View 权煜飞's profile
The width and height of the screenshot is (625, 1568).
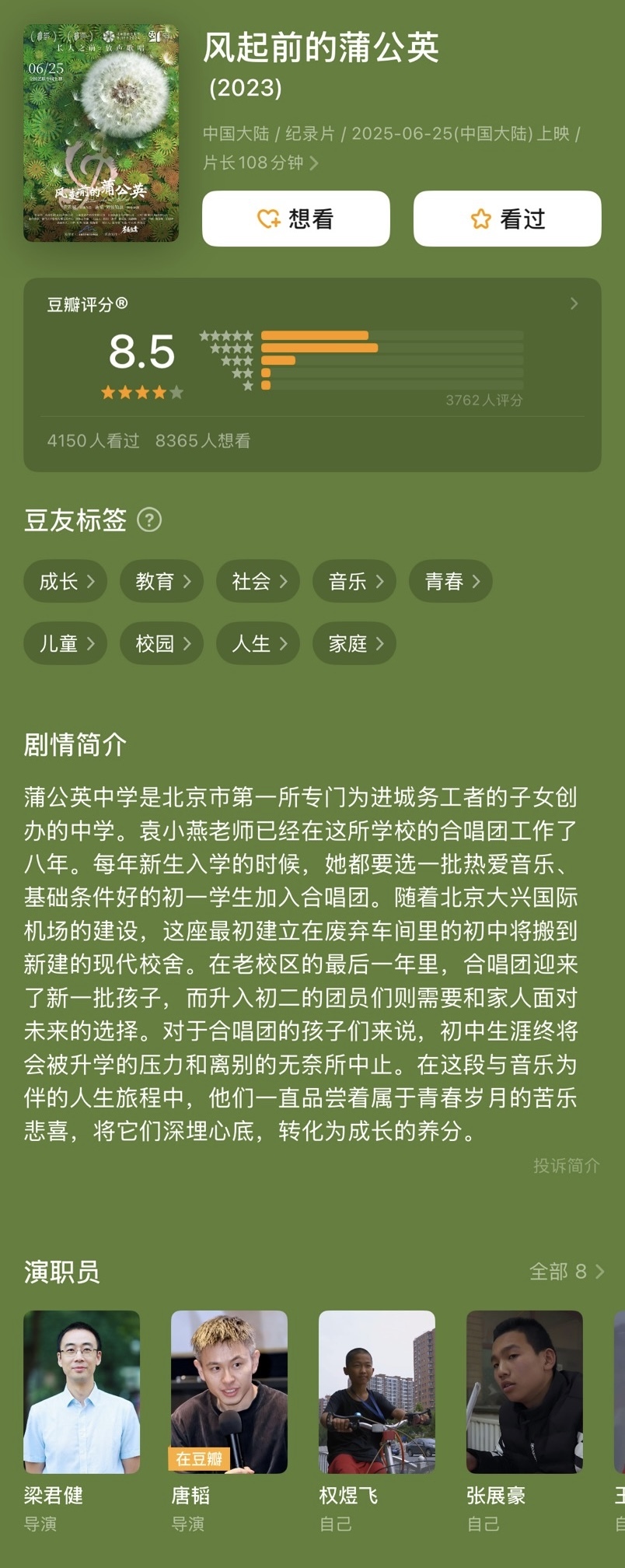[x=377, y=1392]
